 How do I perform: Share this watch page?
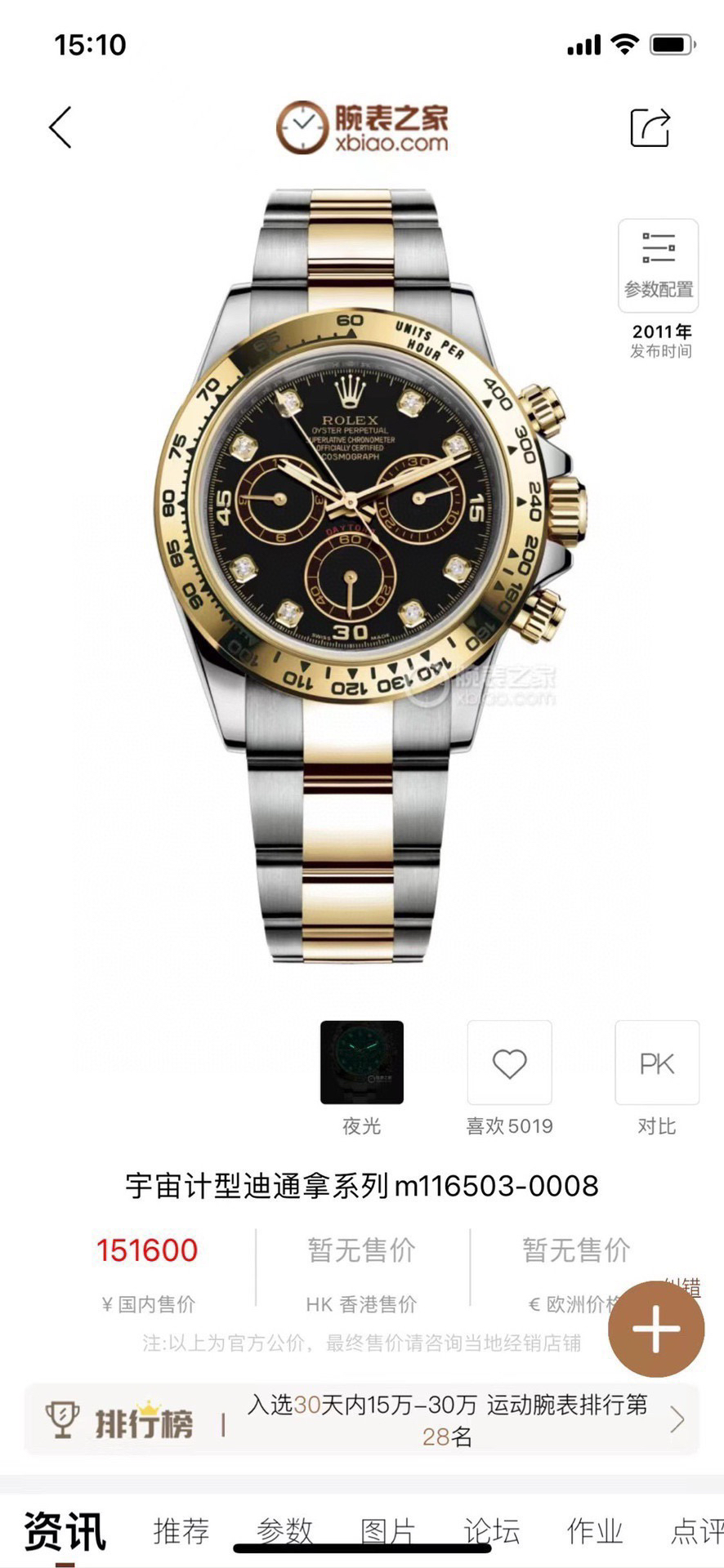pos(650,127)
